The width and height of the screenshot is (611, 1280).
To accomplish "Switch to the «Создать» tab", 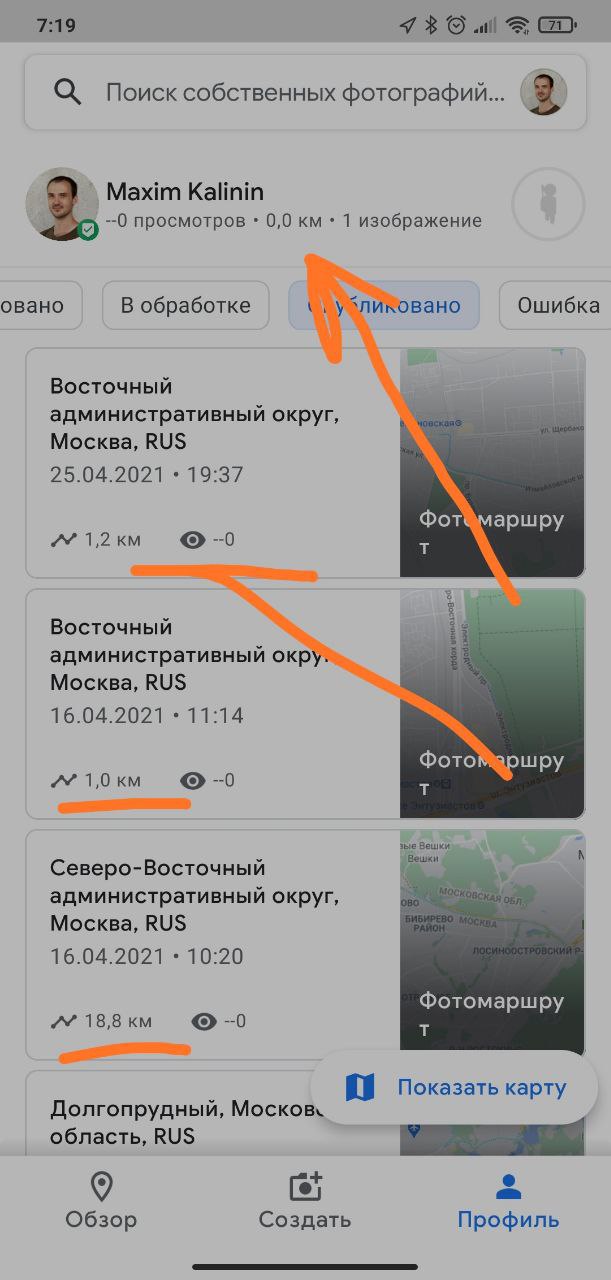I will 305,1202.
